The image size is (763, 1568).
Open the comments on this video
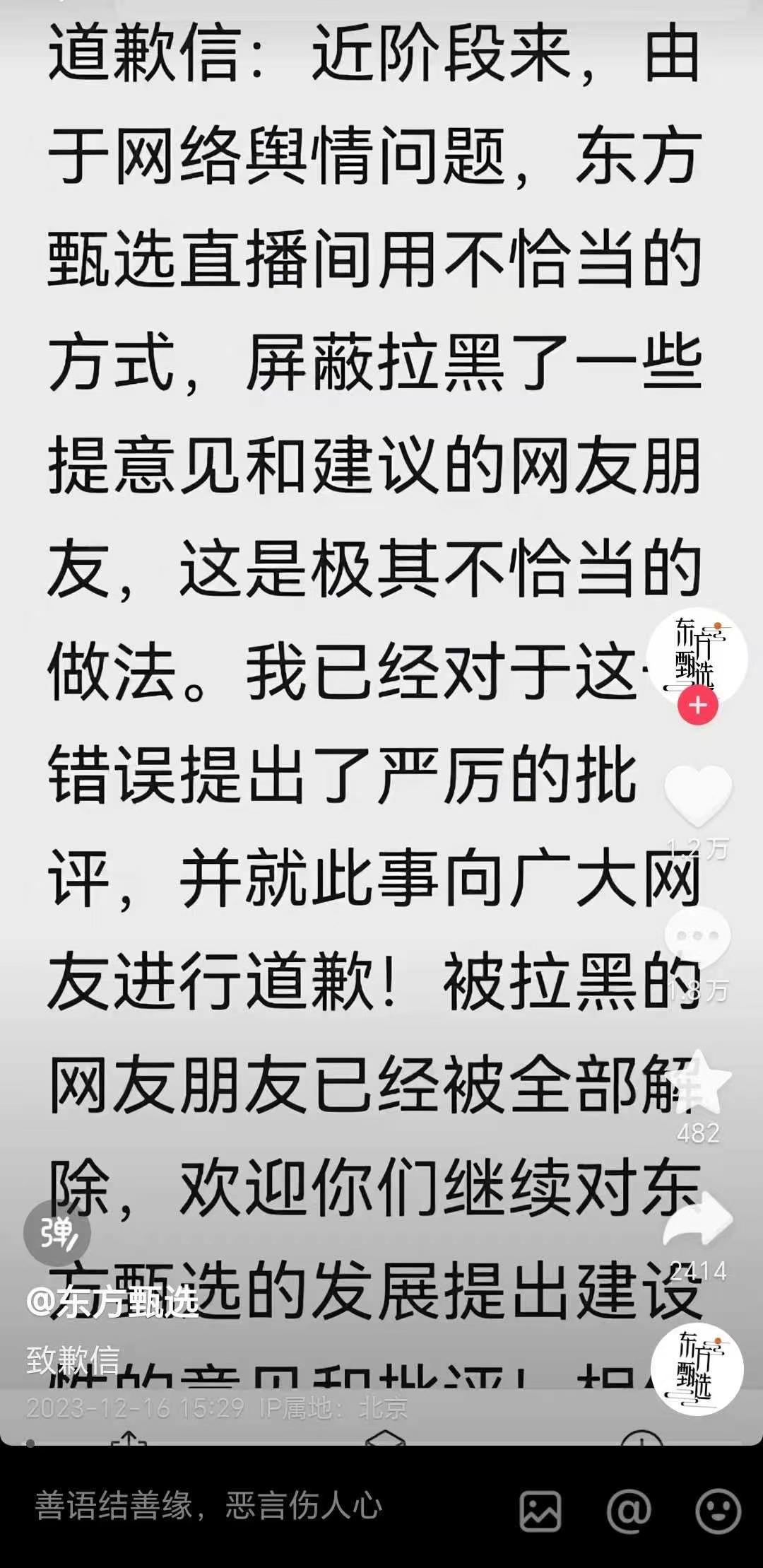[x=697, y=937]
